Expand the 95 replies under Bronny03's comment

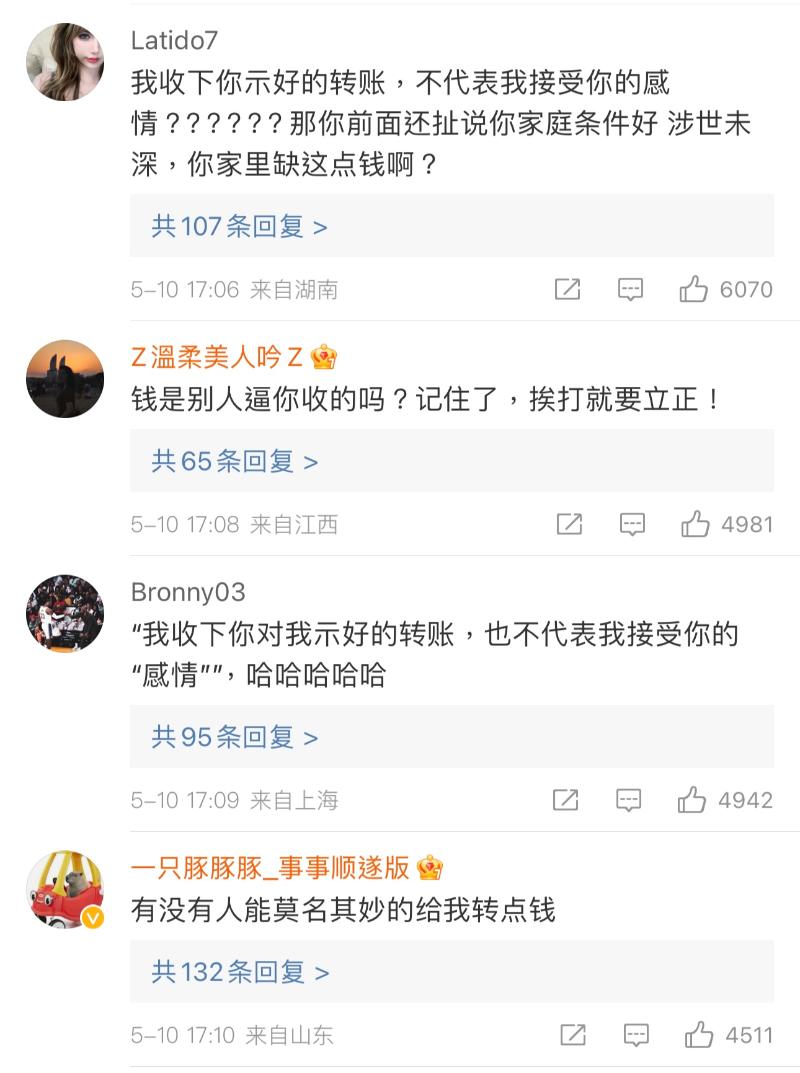235,737
